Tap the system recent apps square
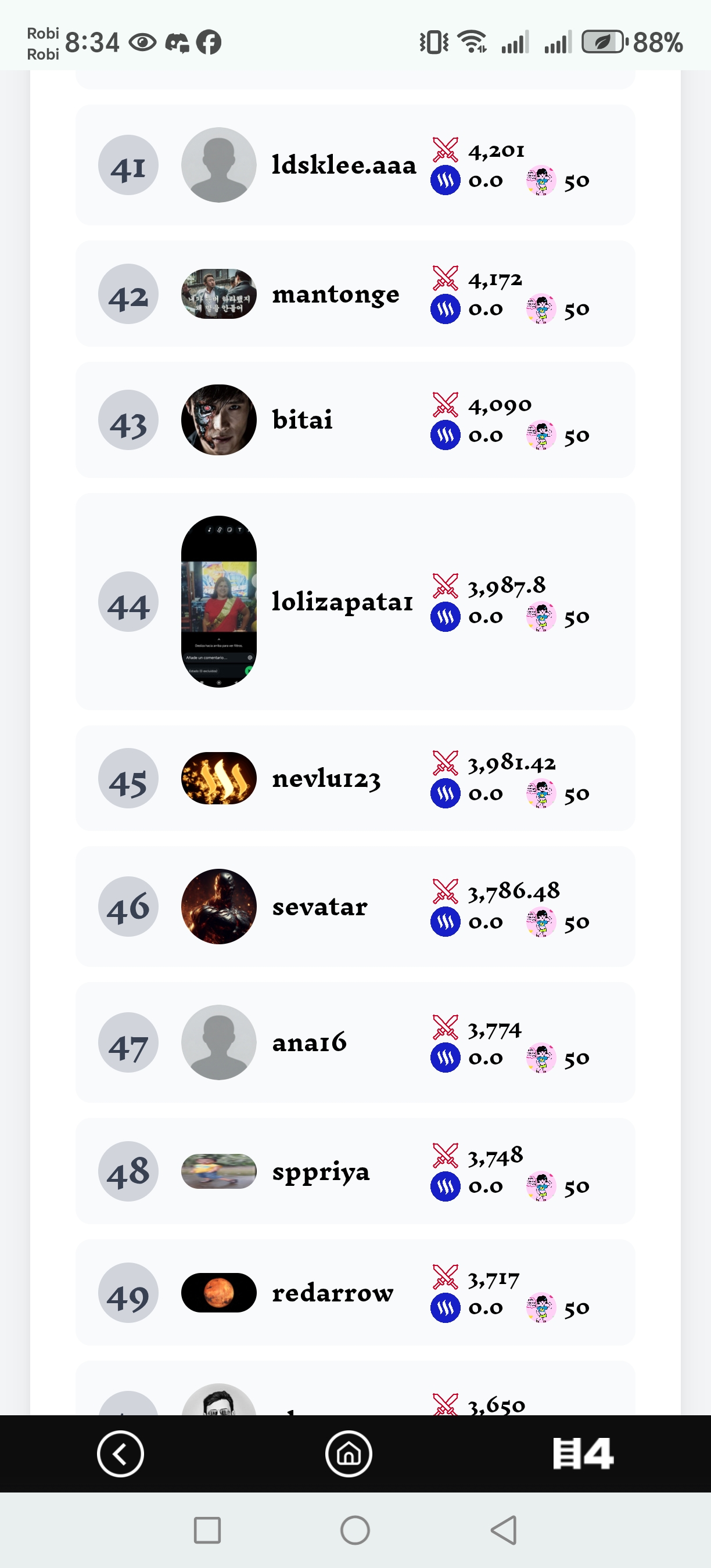Viewport: 711px width, 1568px height. 207,1530
